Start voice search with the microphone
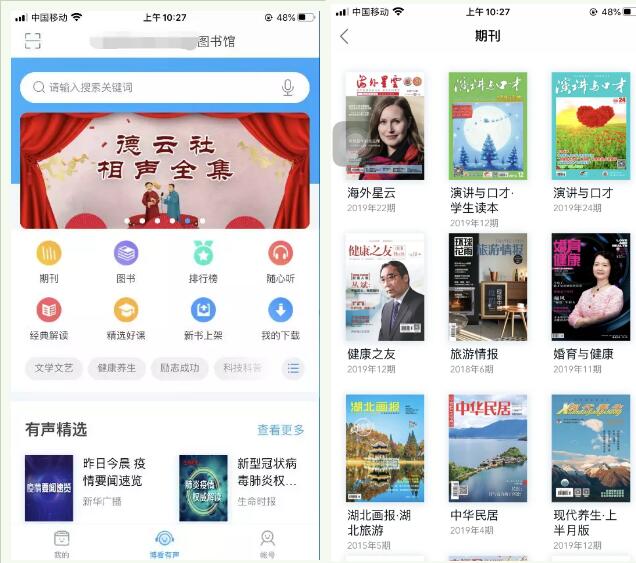 point(288,88)
